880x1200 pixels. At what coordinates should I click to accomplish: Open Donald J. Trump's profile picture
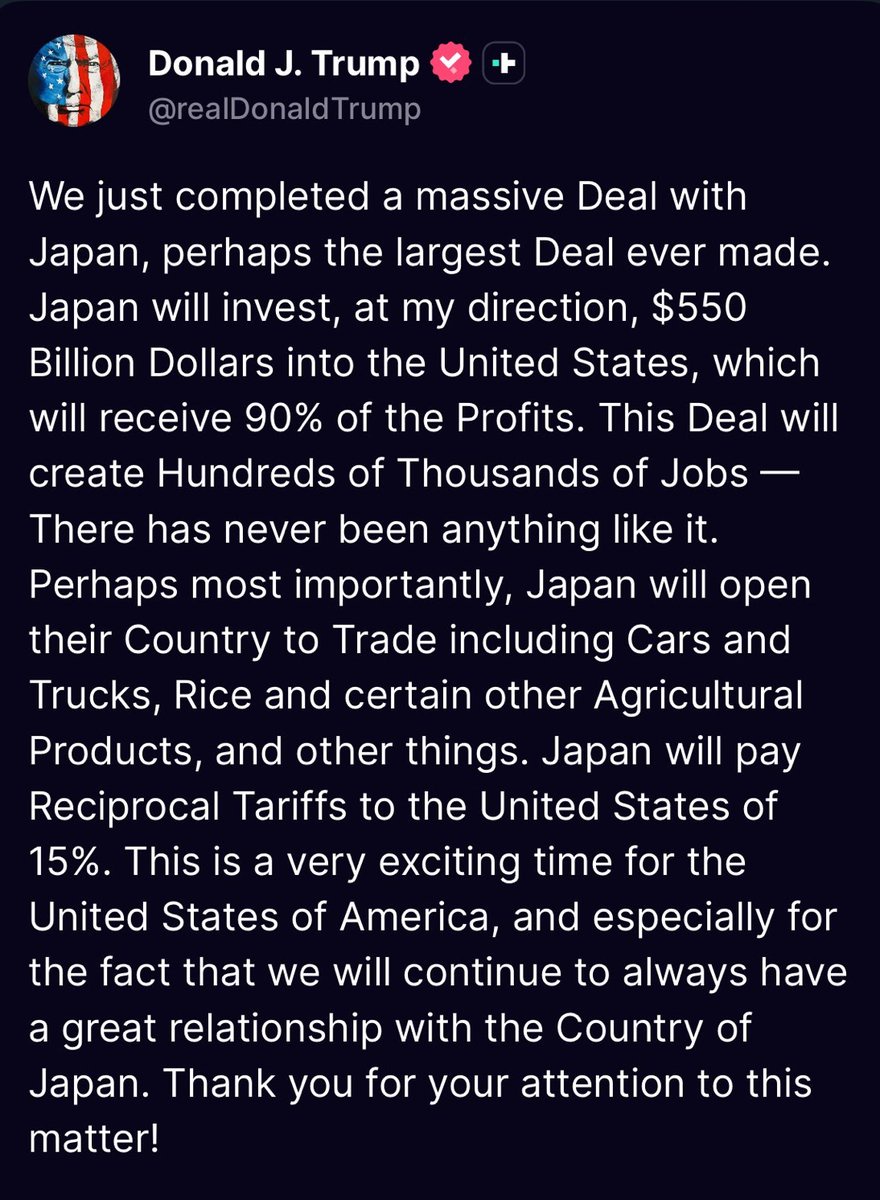pos(75,86)
